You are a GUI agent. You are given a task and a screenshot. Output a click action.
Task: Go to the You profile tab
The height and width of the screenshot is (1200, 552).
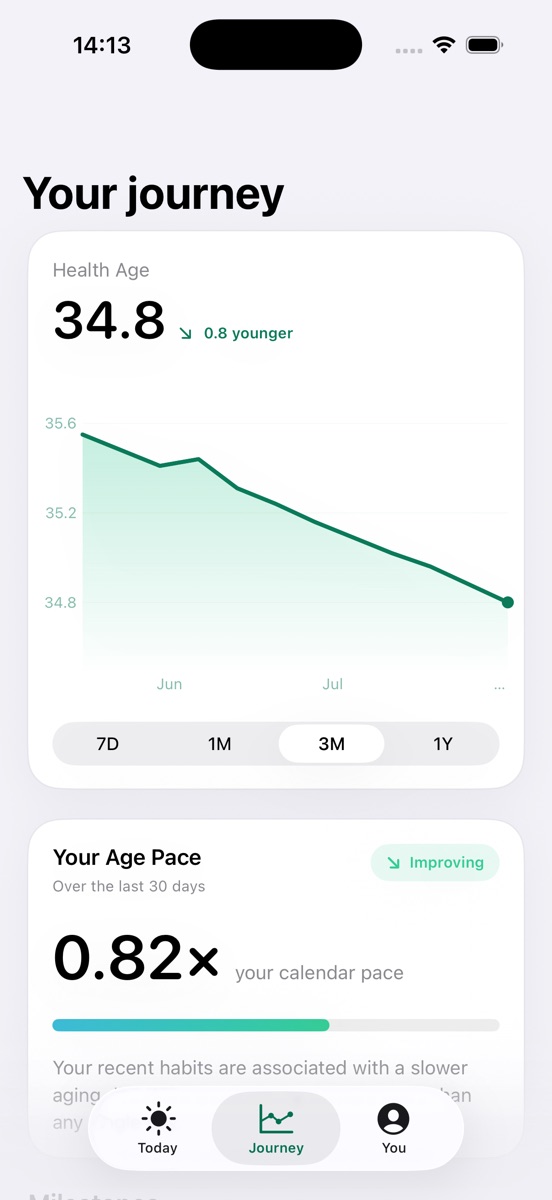394,1129
